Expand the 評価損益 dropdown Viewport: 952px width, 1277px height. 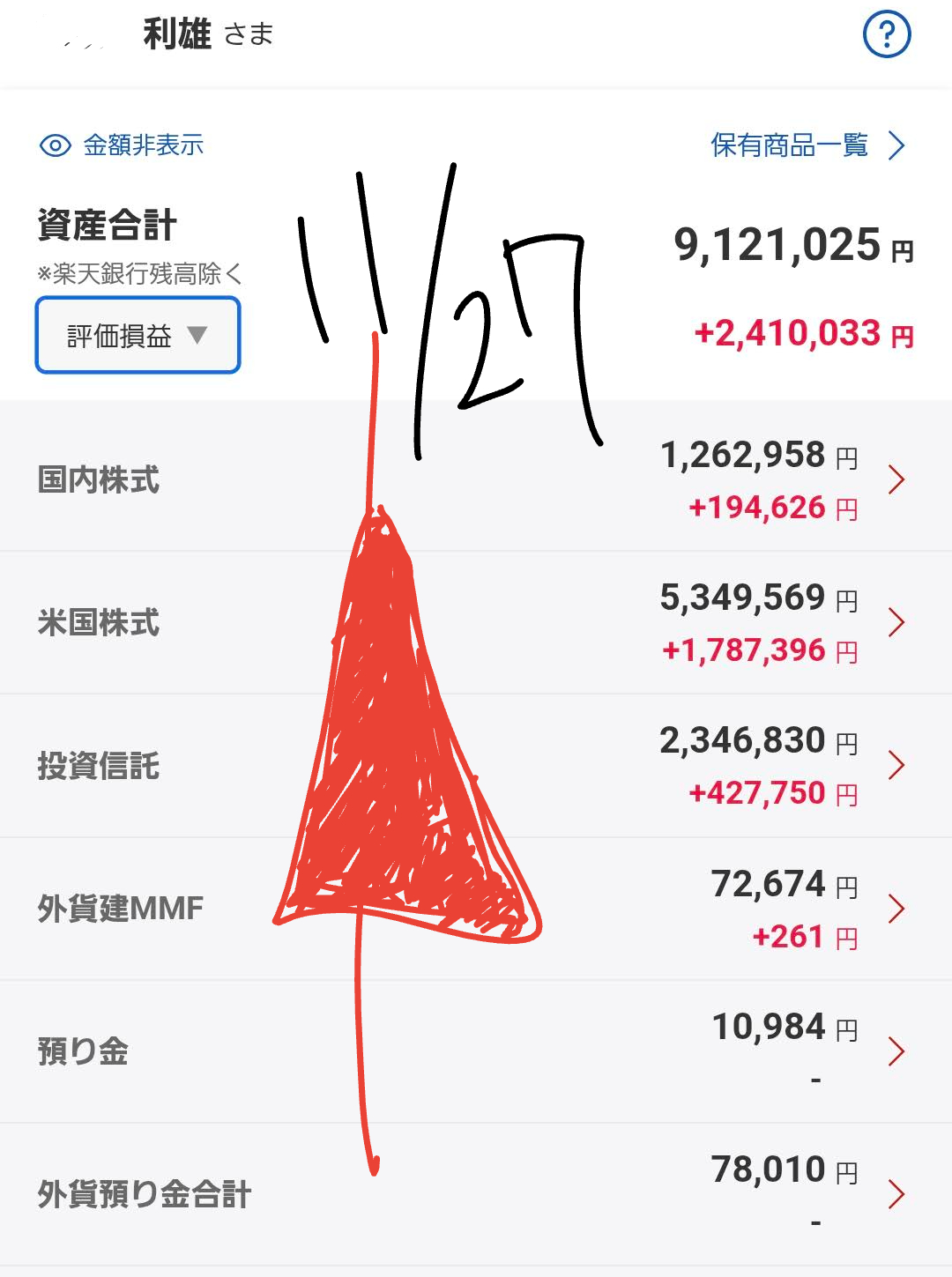[138, 336]
